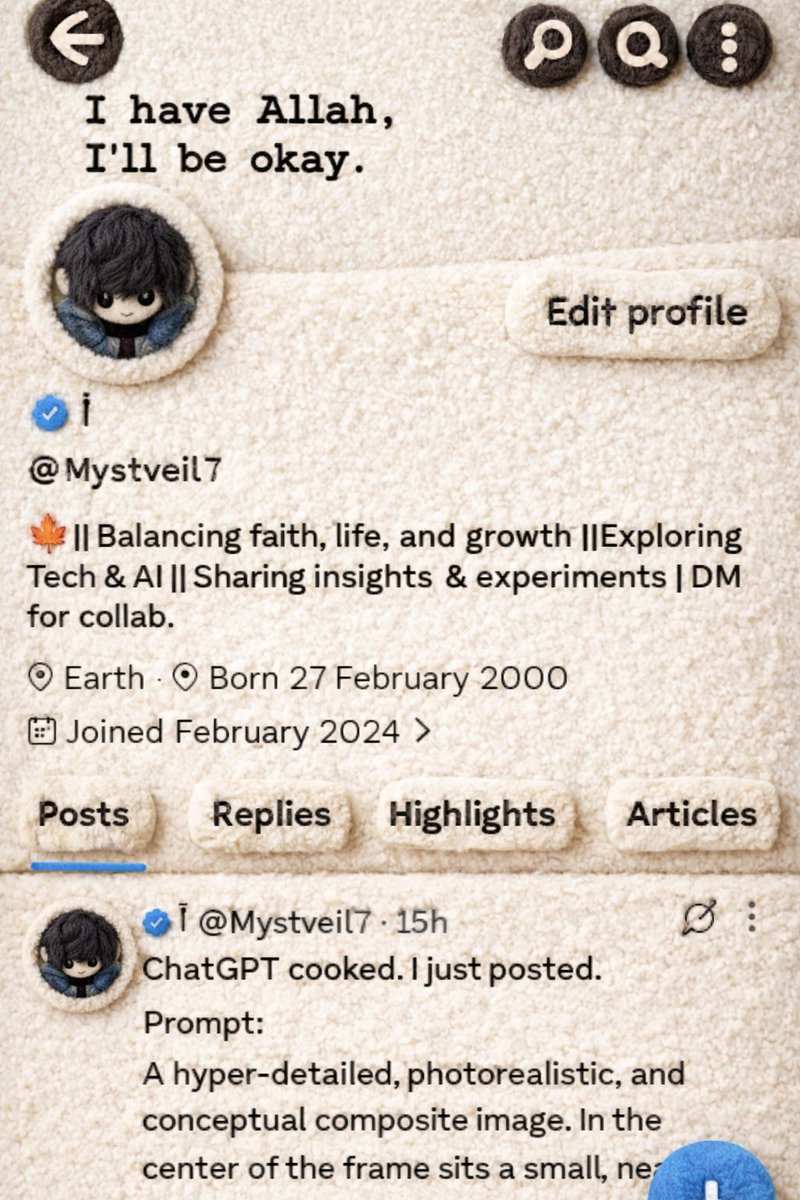800x1200 pixels.
Task: Open the profile overflow menu
Action: click(x=731, y=45)
